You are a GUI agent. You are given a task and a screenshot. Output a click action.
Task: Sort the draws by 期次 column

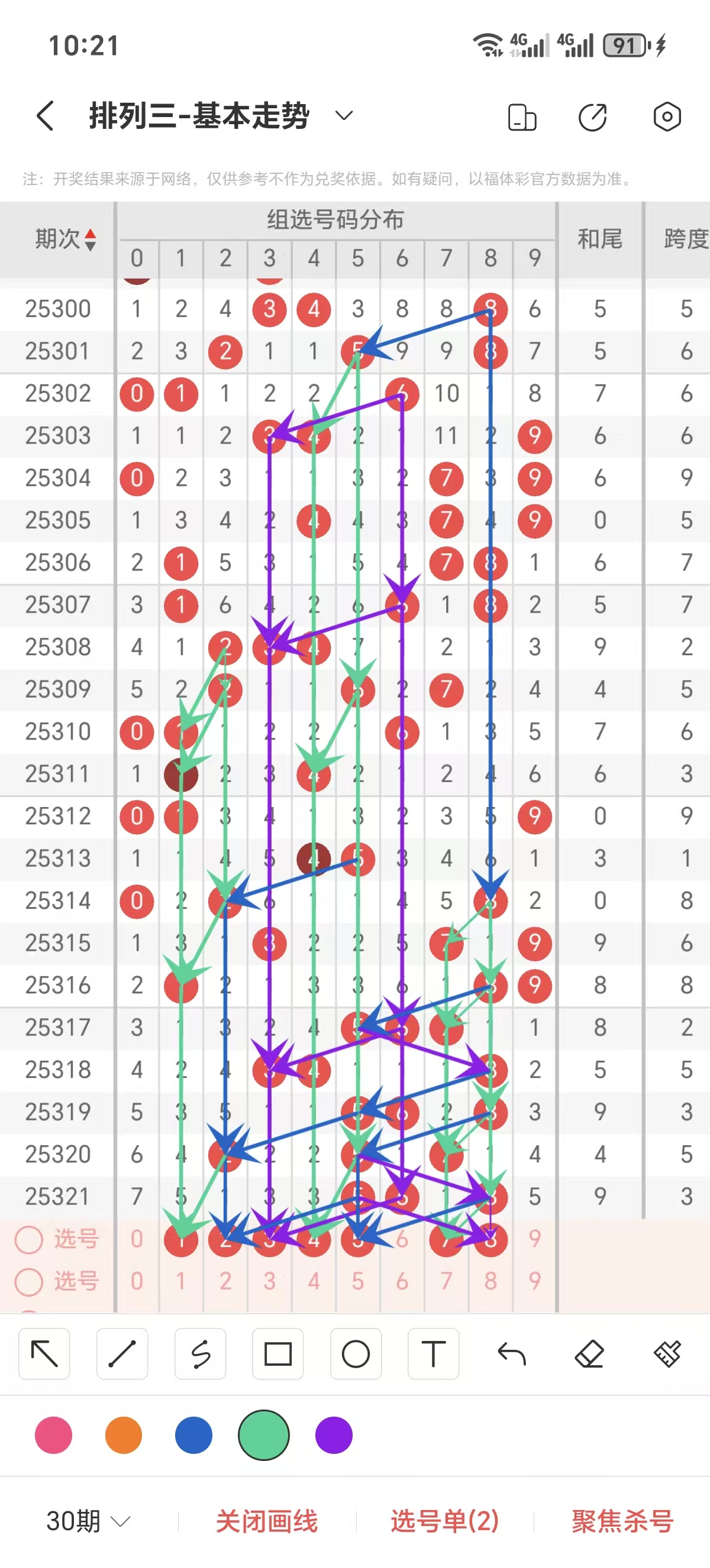[x=64, y=239]
